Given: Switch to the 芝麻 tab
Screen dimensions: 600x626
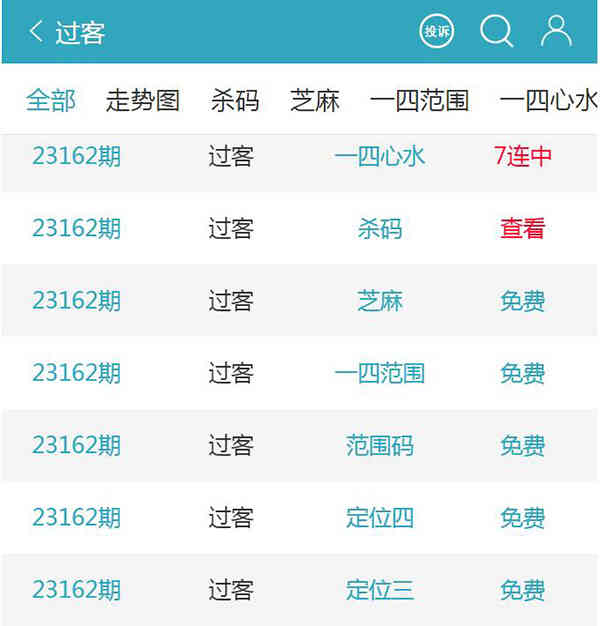Looking at the screenshot, I should 315,100.
